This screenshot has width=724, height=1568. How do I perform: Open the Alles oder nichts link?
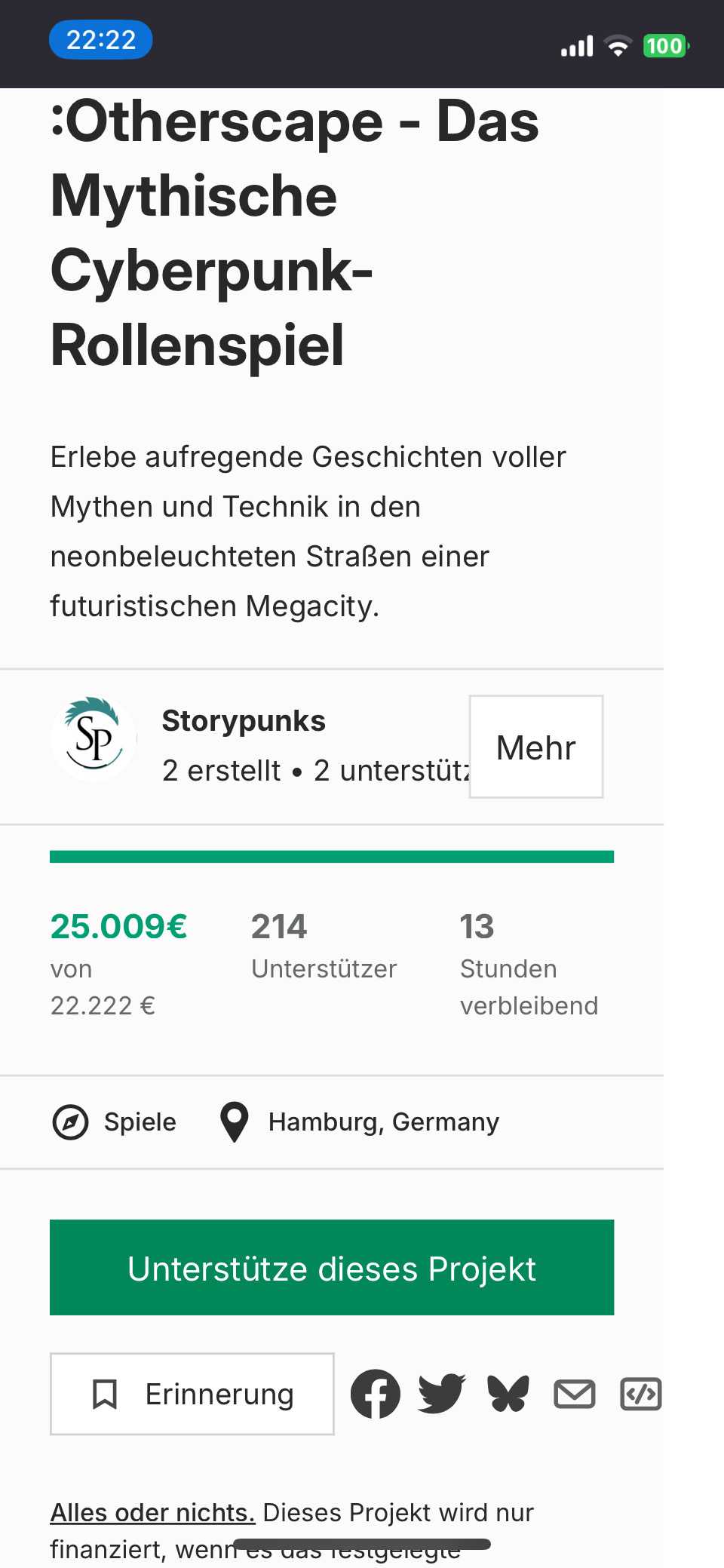153,1513
